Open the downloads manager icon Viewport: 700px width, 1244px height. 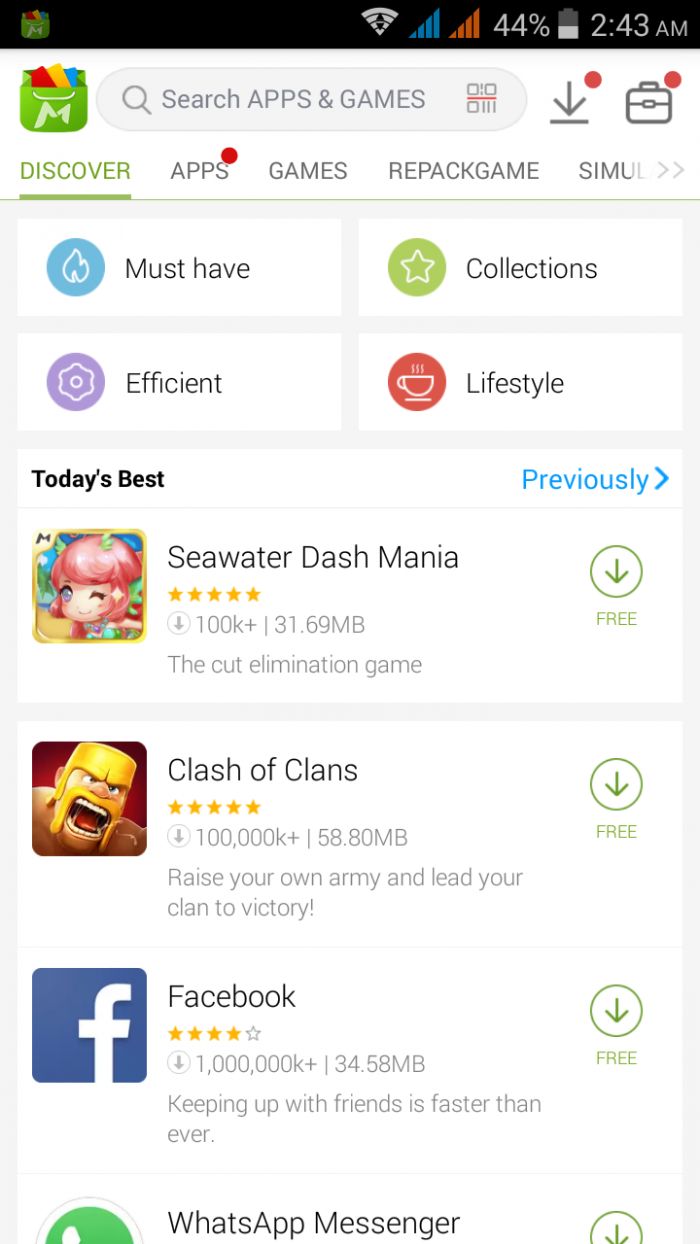coord(570,102)
